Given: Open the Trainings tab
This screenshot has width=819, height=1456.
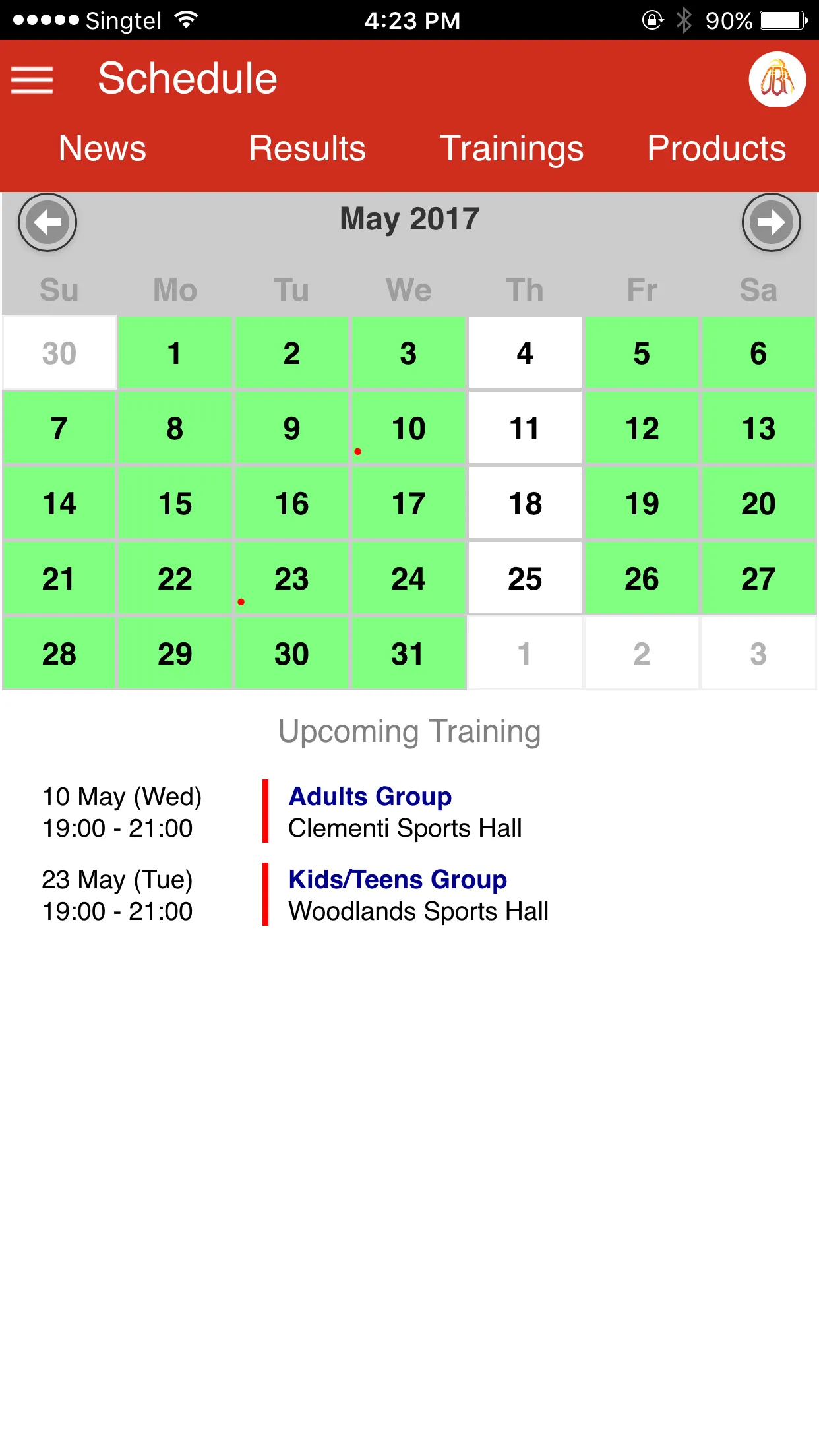Looking at the screenshot, I should pos(512,148).
